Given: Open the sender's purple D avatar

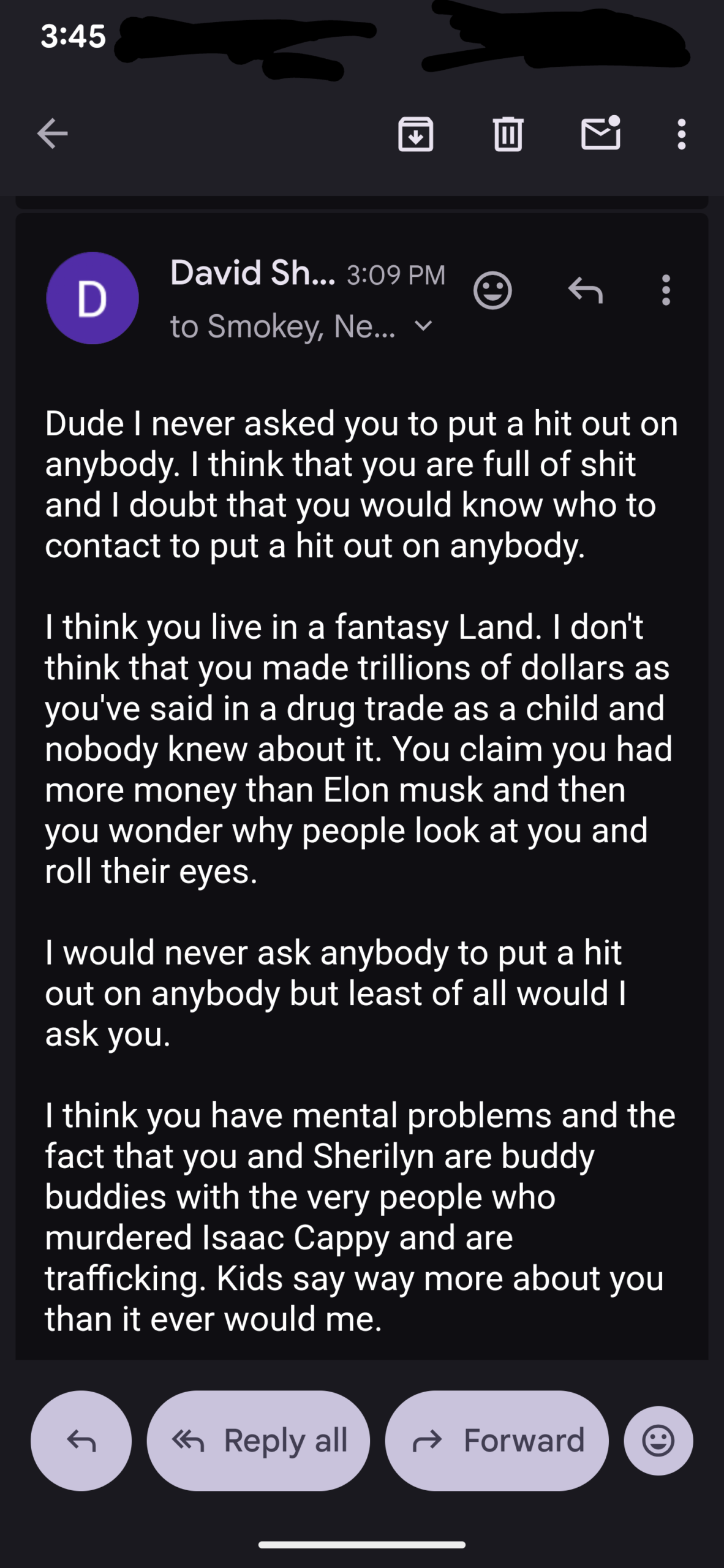Looking at the screenshot, I should click(92, 298).
